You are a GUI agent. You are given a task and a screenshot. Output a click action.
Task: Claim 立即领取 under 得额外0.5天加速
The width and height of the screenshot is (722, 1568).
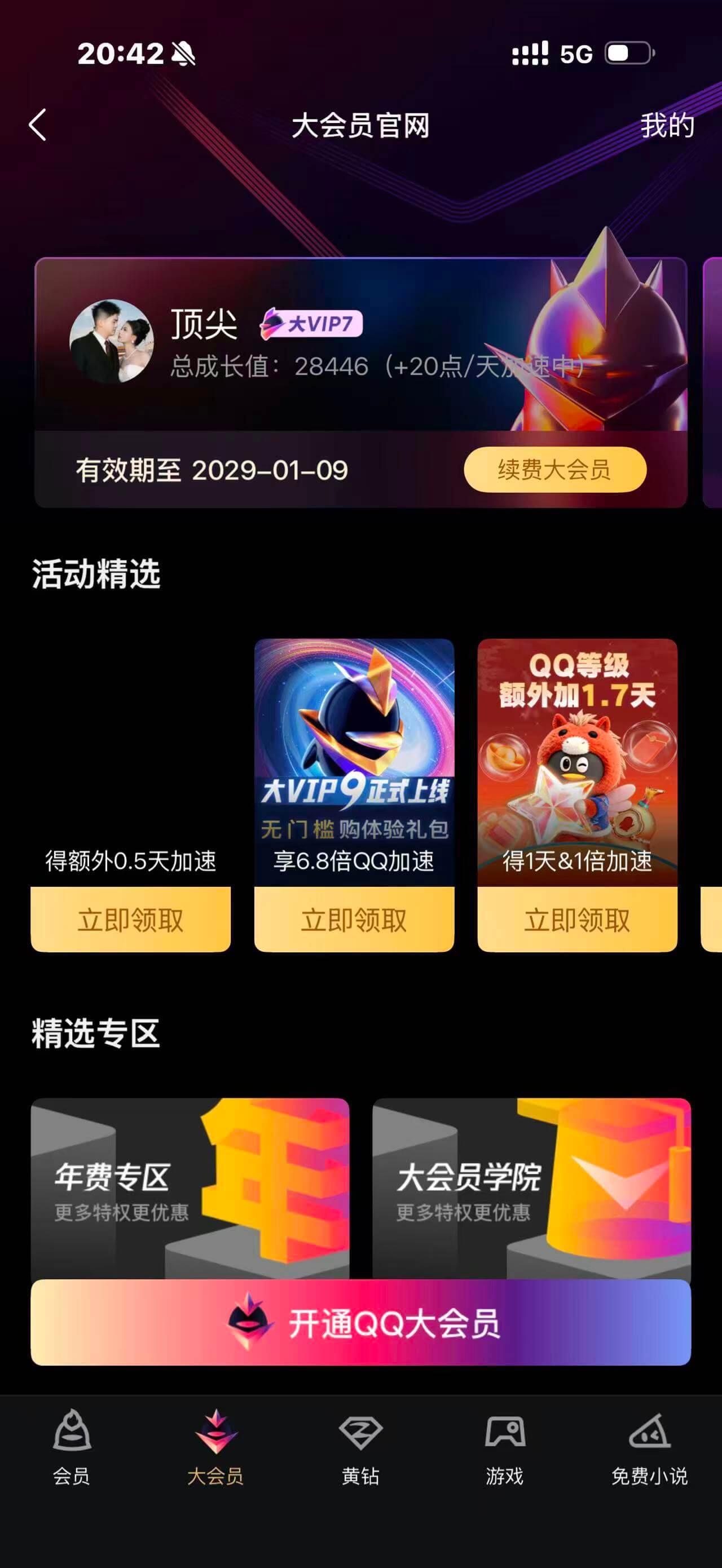[131, 920]
